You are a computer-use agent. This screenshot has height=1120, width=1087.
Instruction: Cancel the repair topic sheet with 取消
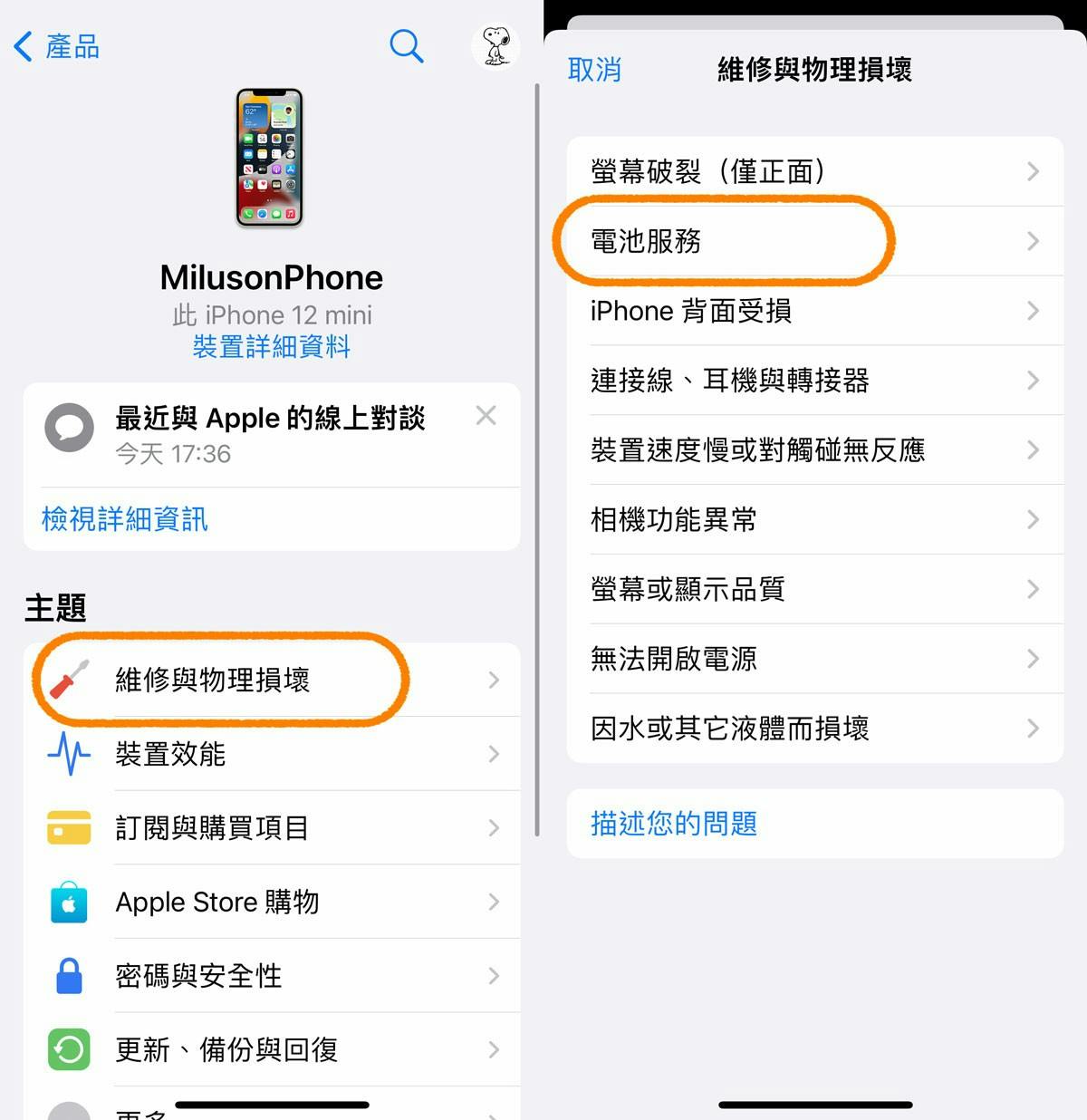pyautogui.click(x=594, y=70)
